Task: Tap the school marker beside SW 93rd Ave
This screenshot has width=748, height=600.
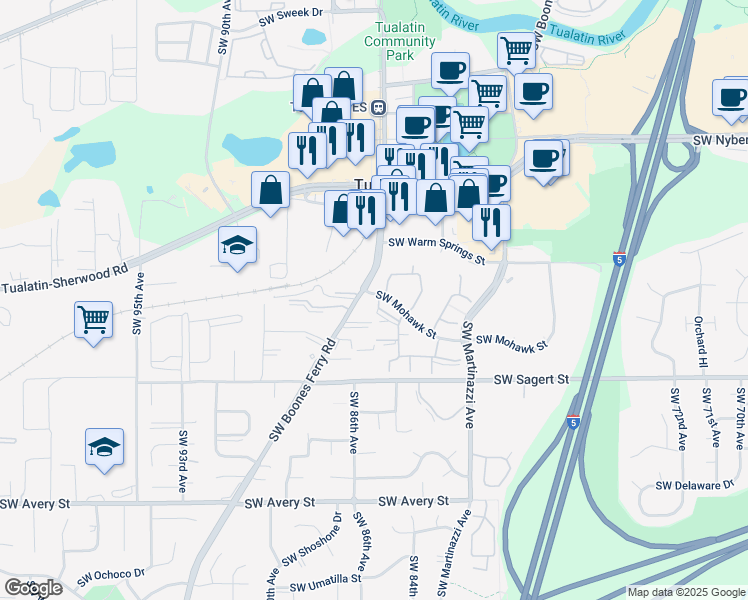Action: pyautogui.click(x=105, y=448)
